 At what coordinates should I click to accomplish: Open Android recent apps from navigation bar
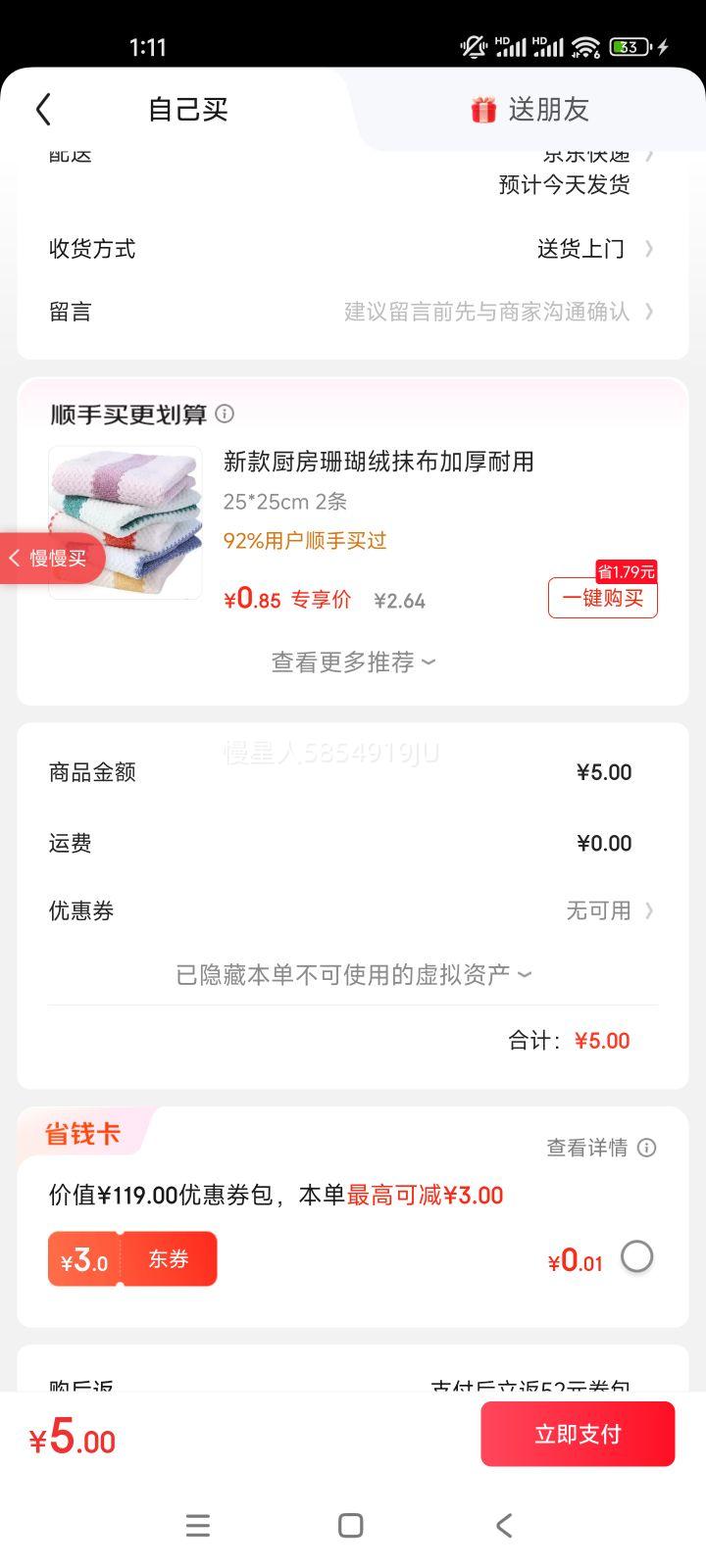198,1525
